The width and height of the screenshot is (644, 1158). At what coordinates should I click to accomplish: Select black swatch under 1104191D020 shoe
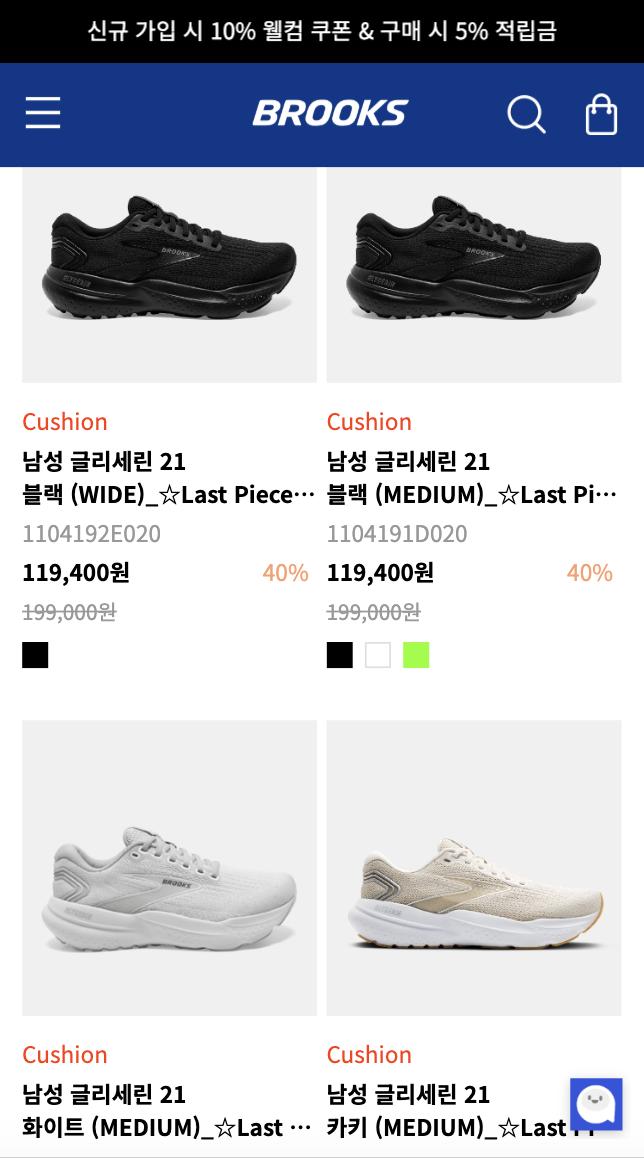(340, 655)
